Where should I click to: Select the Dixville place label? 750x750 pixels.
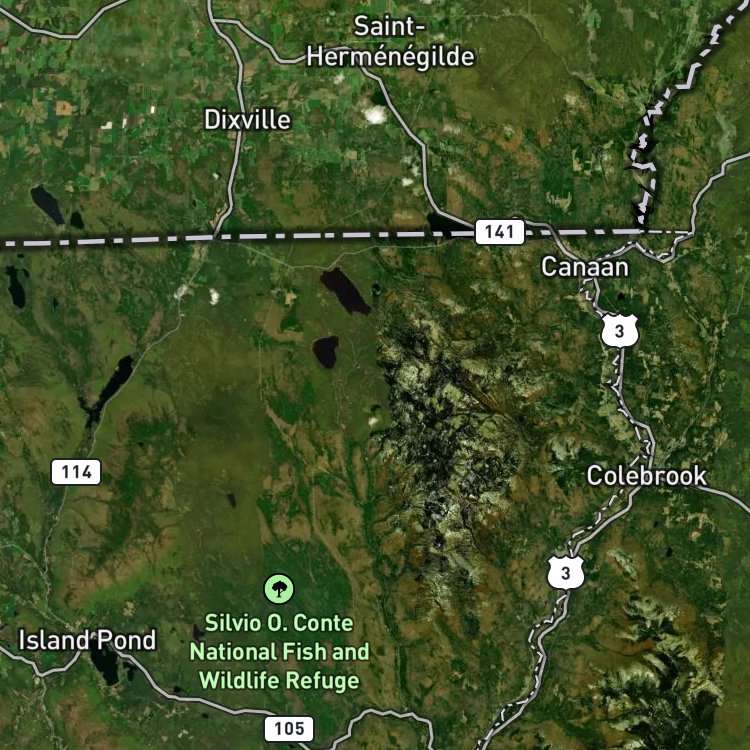(x=247, y=120)
